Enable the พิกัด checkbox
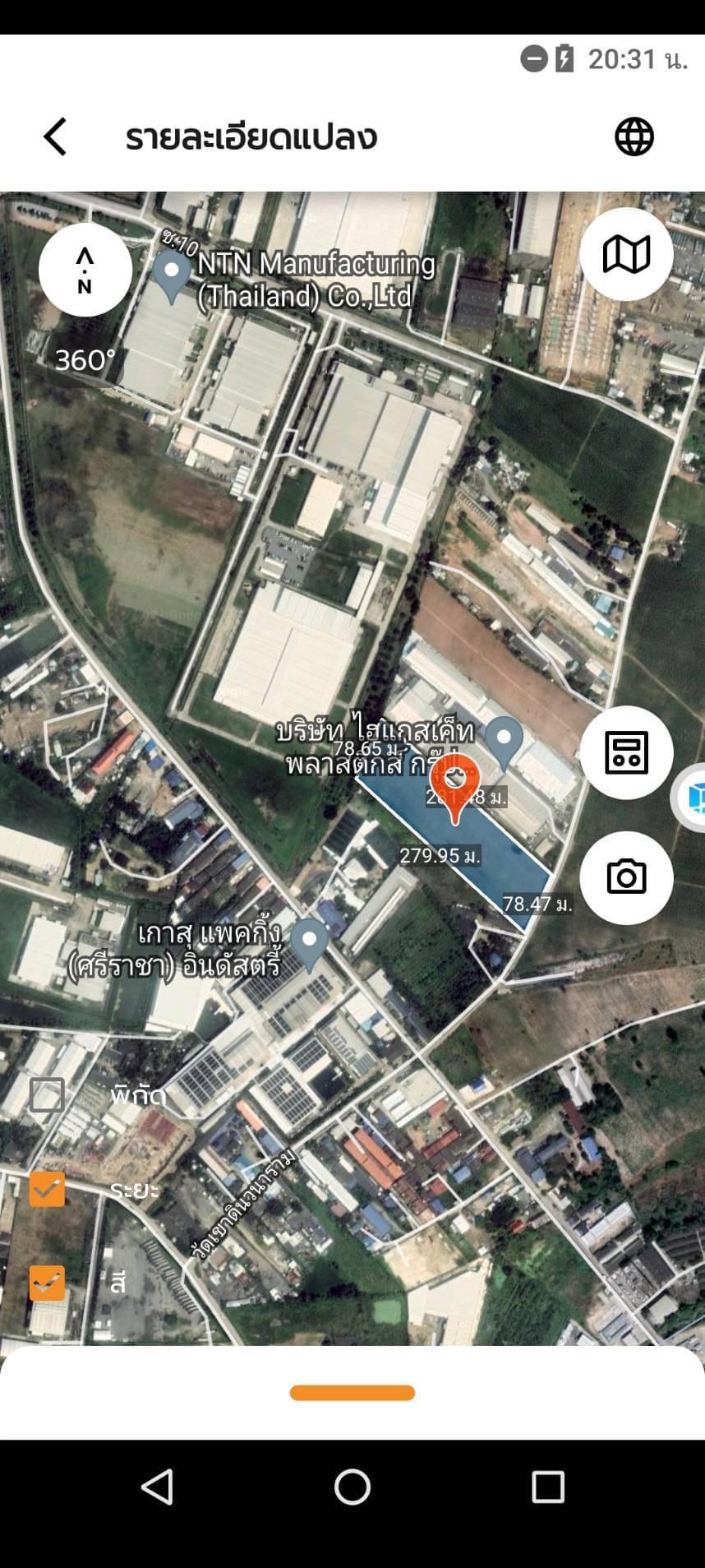Viewport: 705px width, 1568px height. 47,1095
